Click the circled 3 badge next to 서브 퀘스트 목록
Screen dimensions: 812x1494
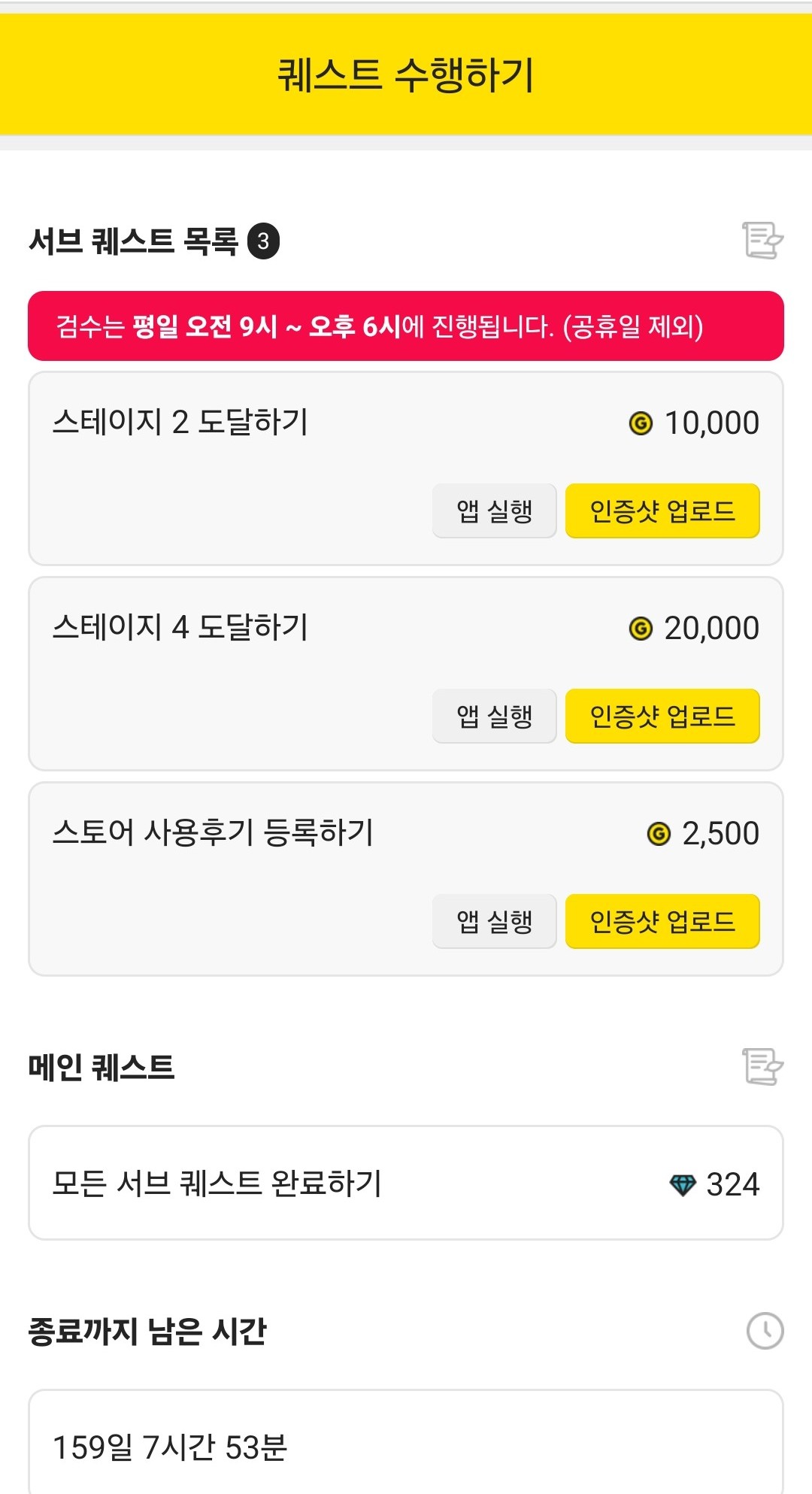coord(265,240)
